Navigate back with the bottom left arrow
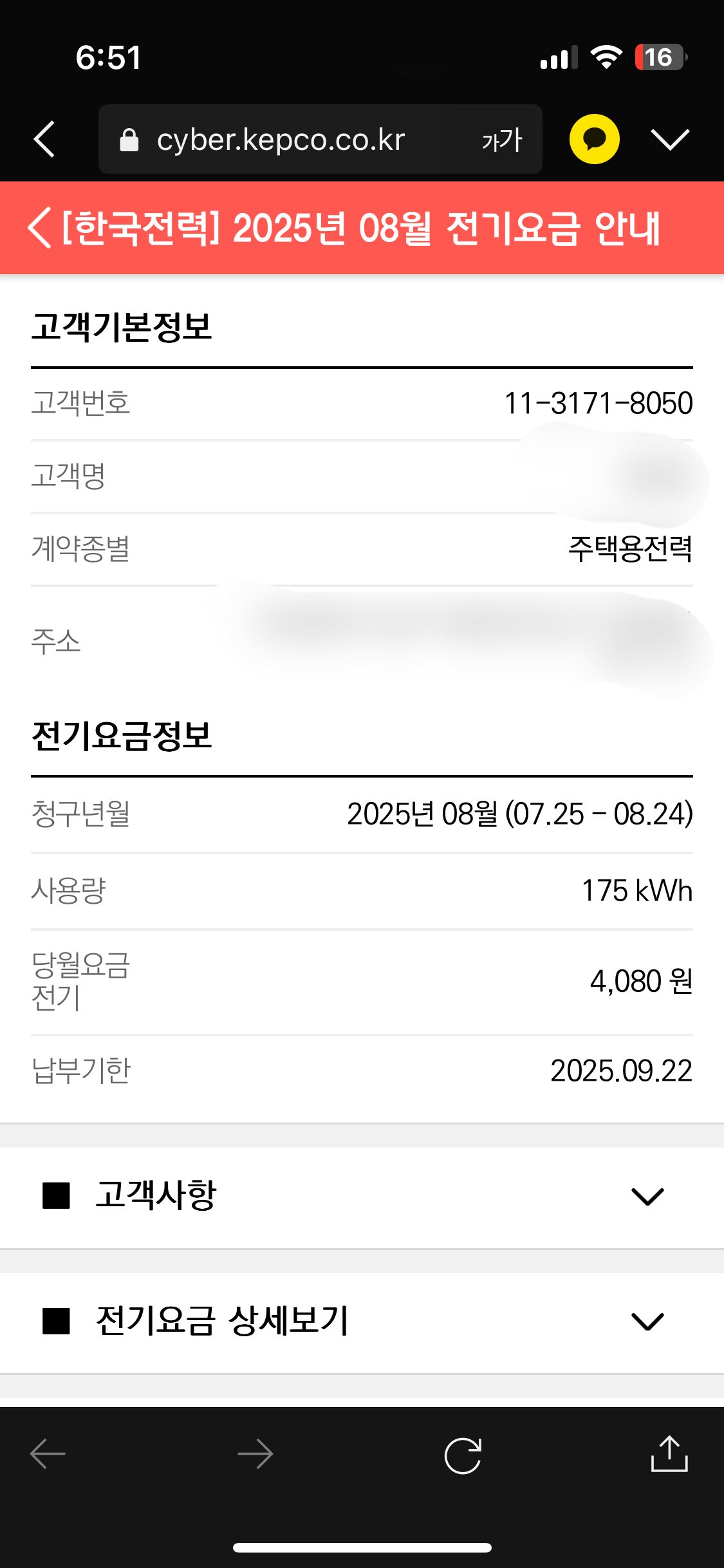Image resolution: width=724 pixels, height=1568 pixels. click(48, 1454)
